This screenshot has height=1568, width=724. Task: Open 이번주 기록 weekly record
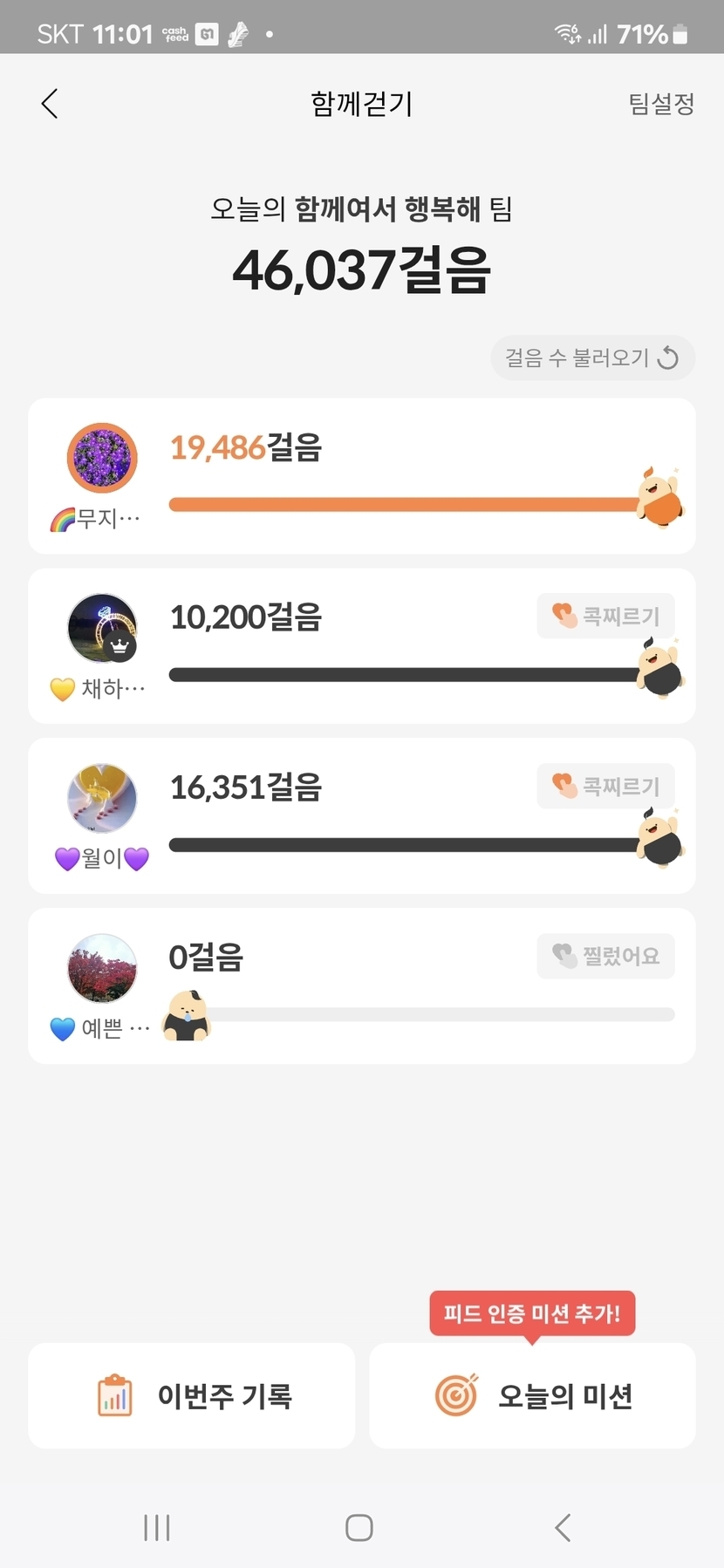pos(192,1395)
